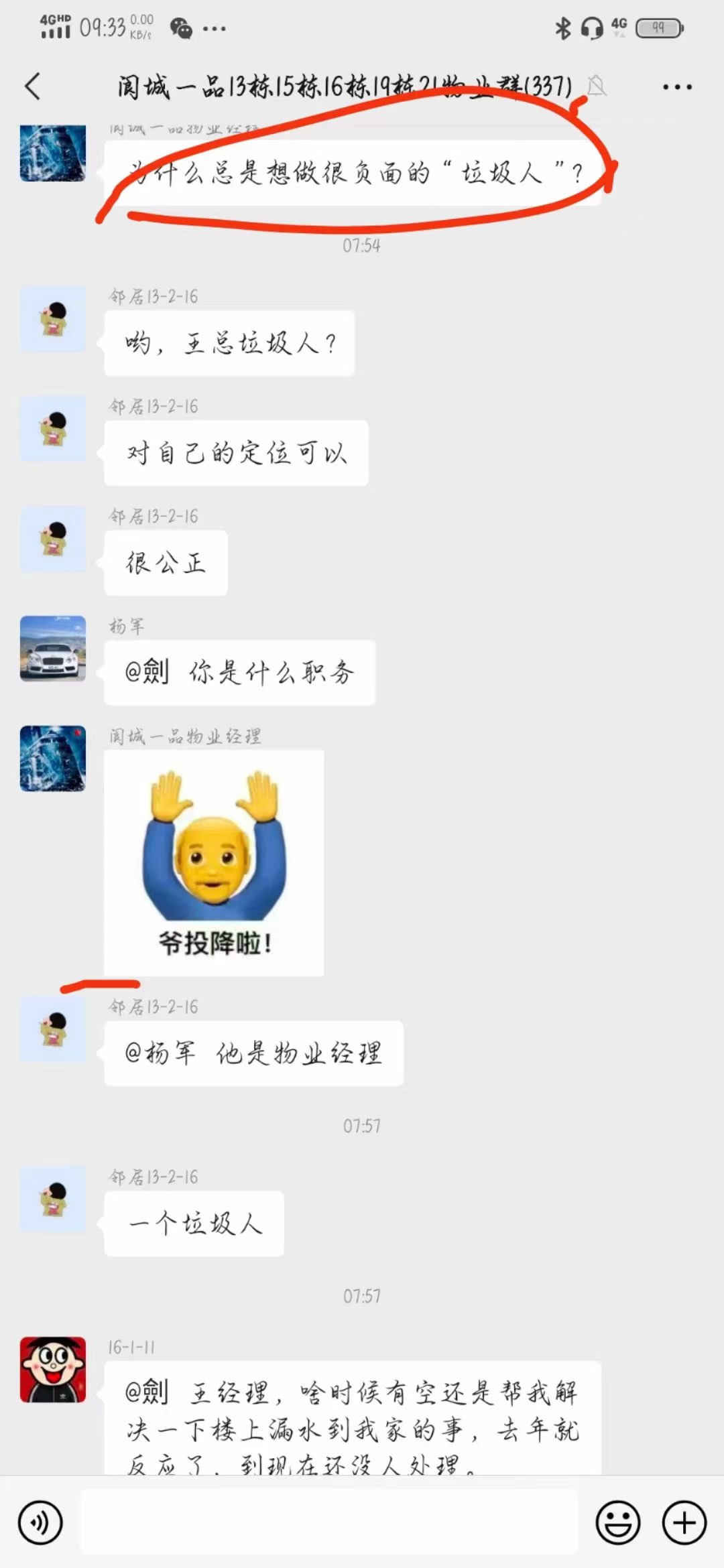Open the emoji sticker panel
Viewport: 724px width, 1568px height.
pos(617,1522)
